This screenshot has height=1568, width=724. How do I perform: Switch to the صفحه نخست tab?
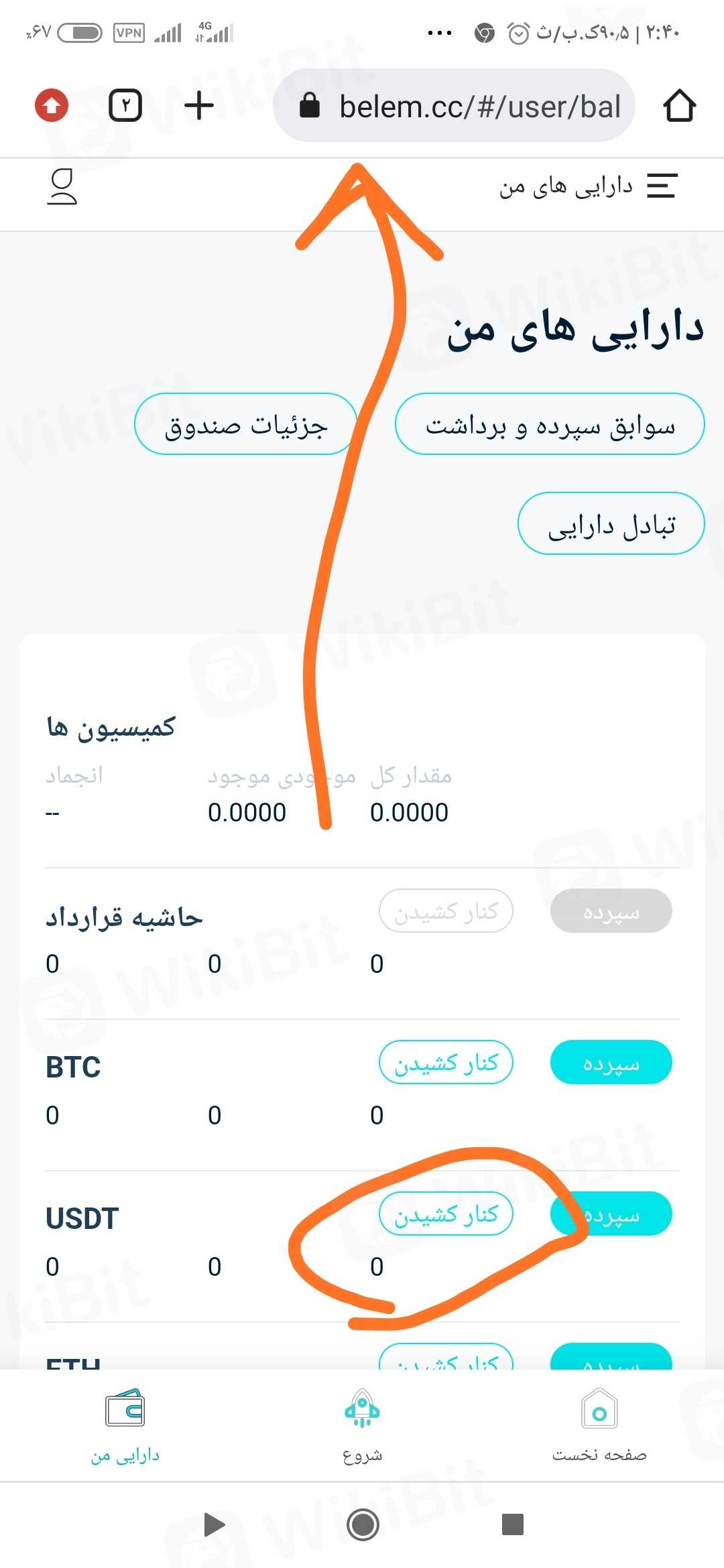(x=599, y=1426)
